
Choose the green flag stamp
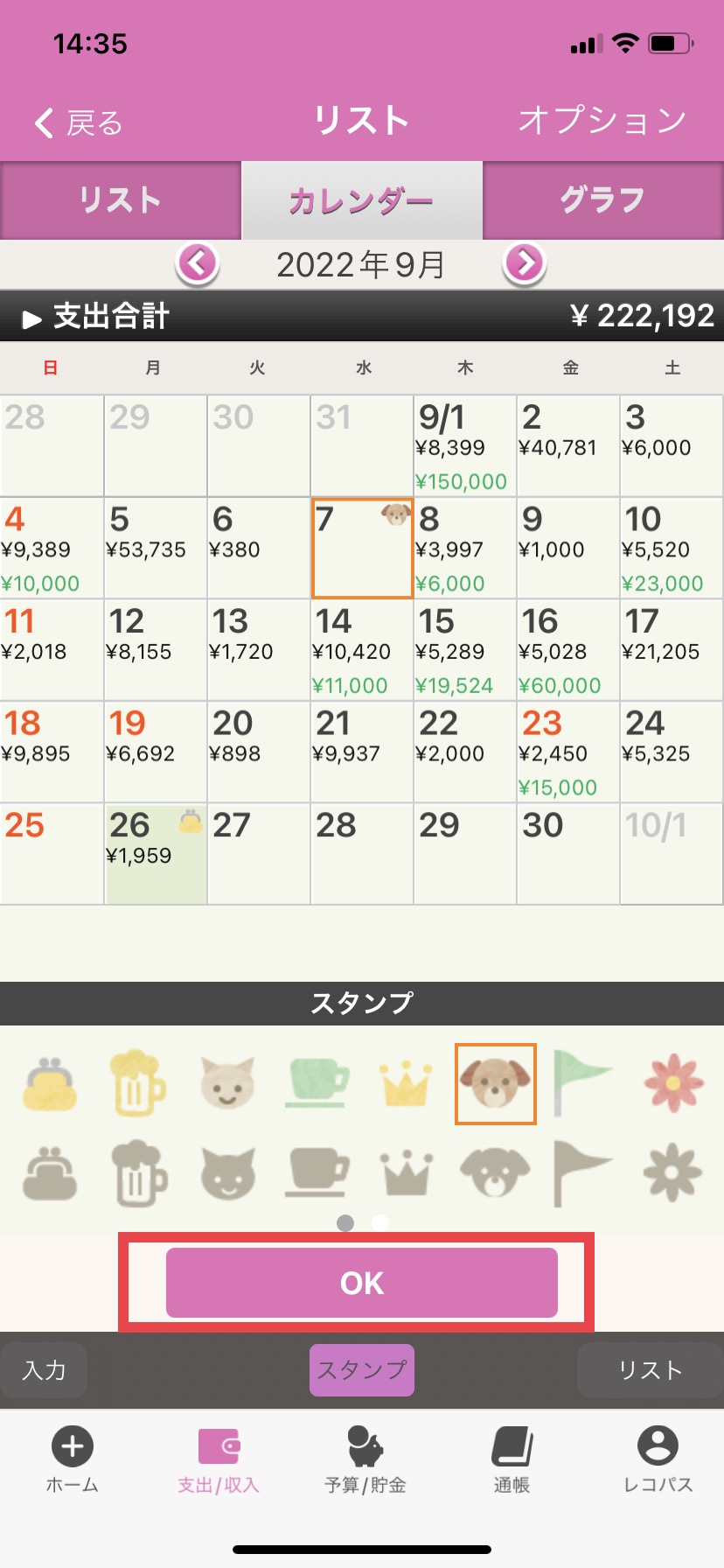click(x=581, y=1083)
